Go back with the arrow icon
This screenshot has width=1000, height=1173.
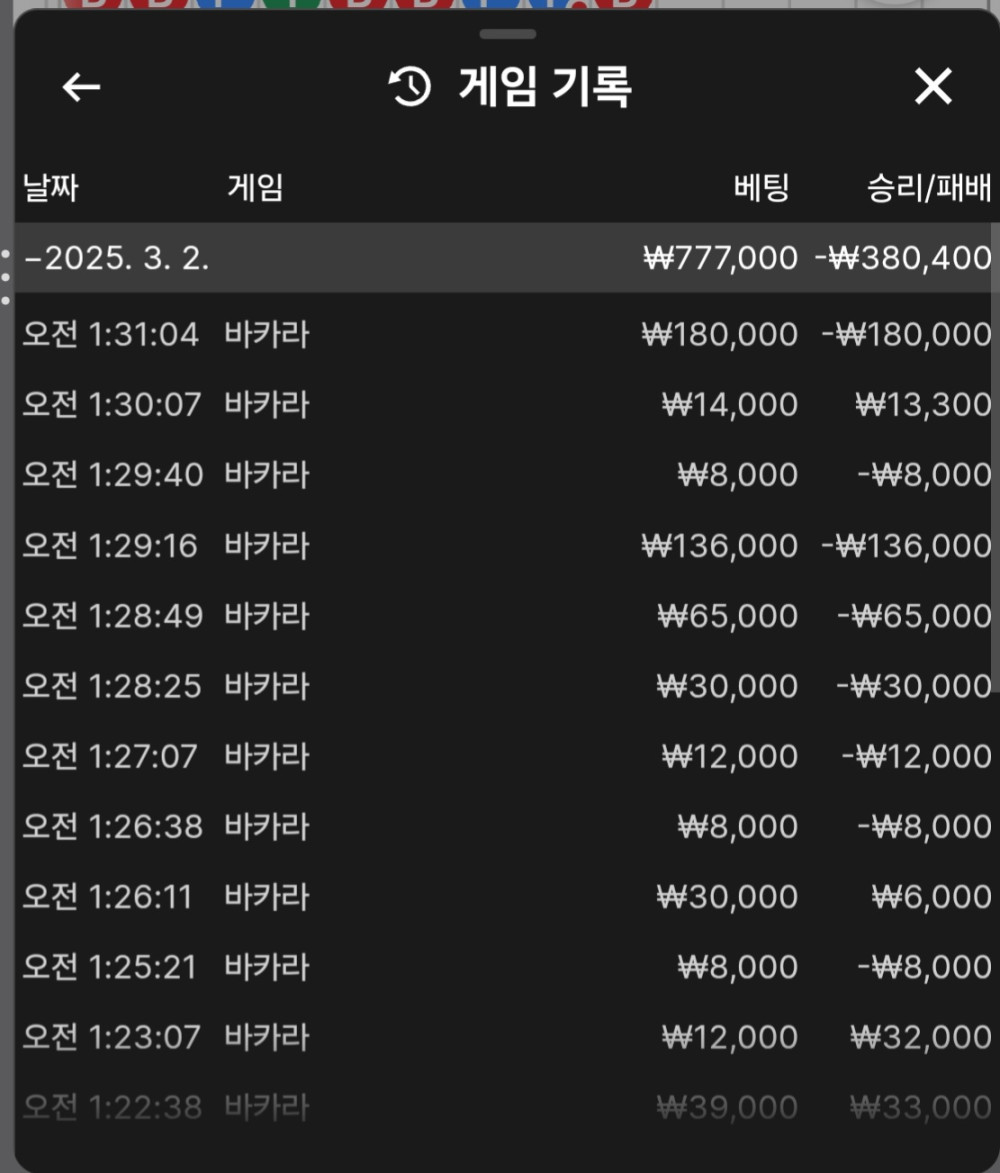pos(81,88)
